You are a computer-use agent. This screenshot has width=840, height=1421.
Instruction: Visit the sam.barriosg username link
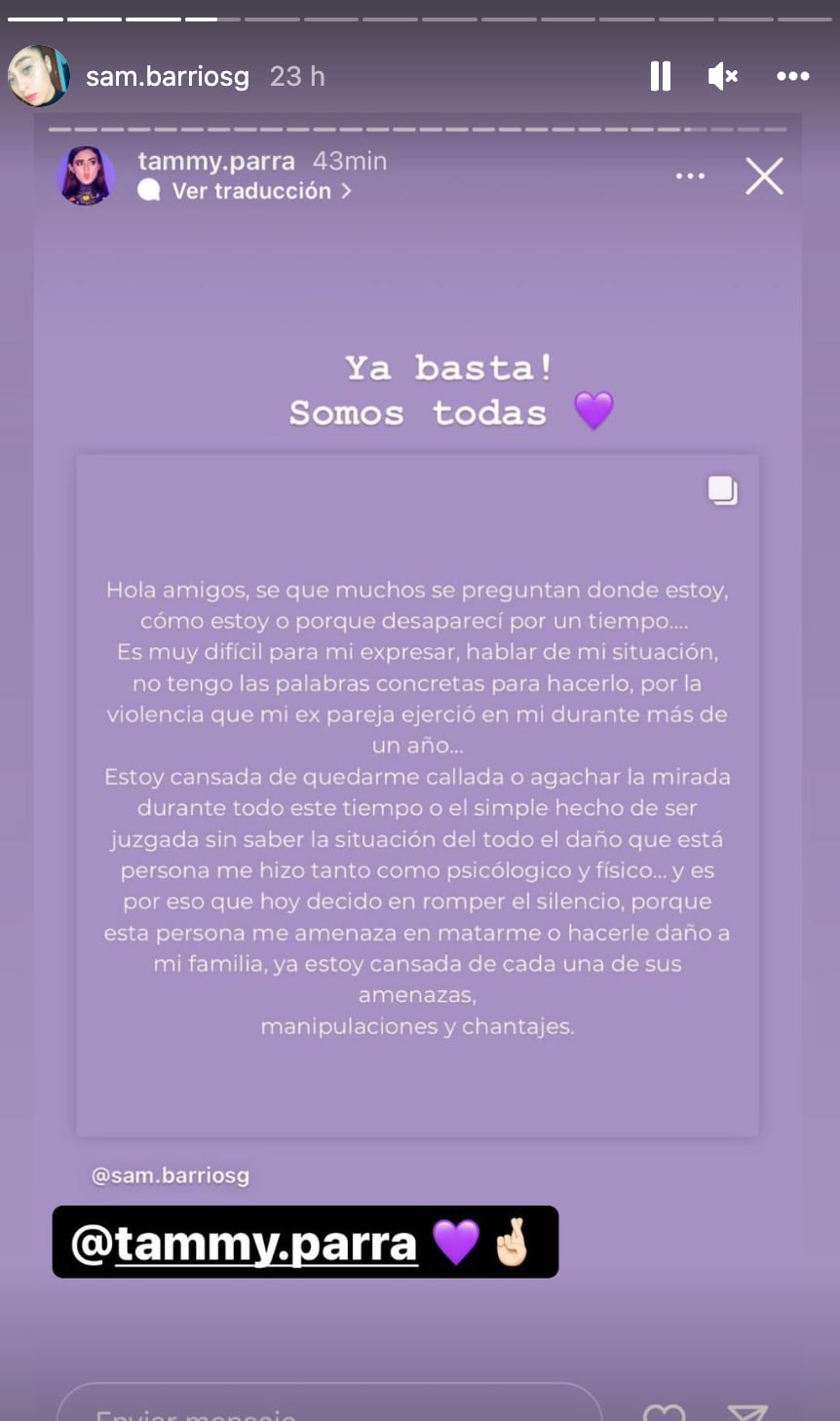(x=168, y=77)
